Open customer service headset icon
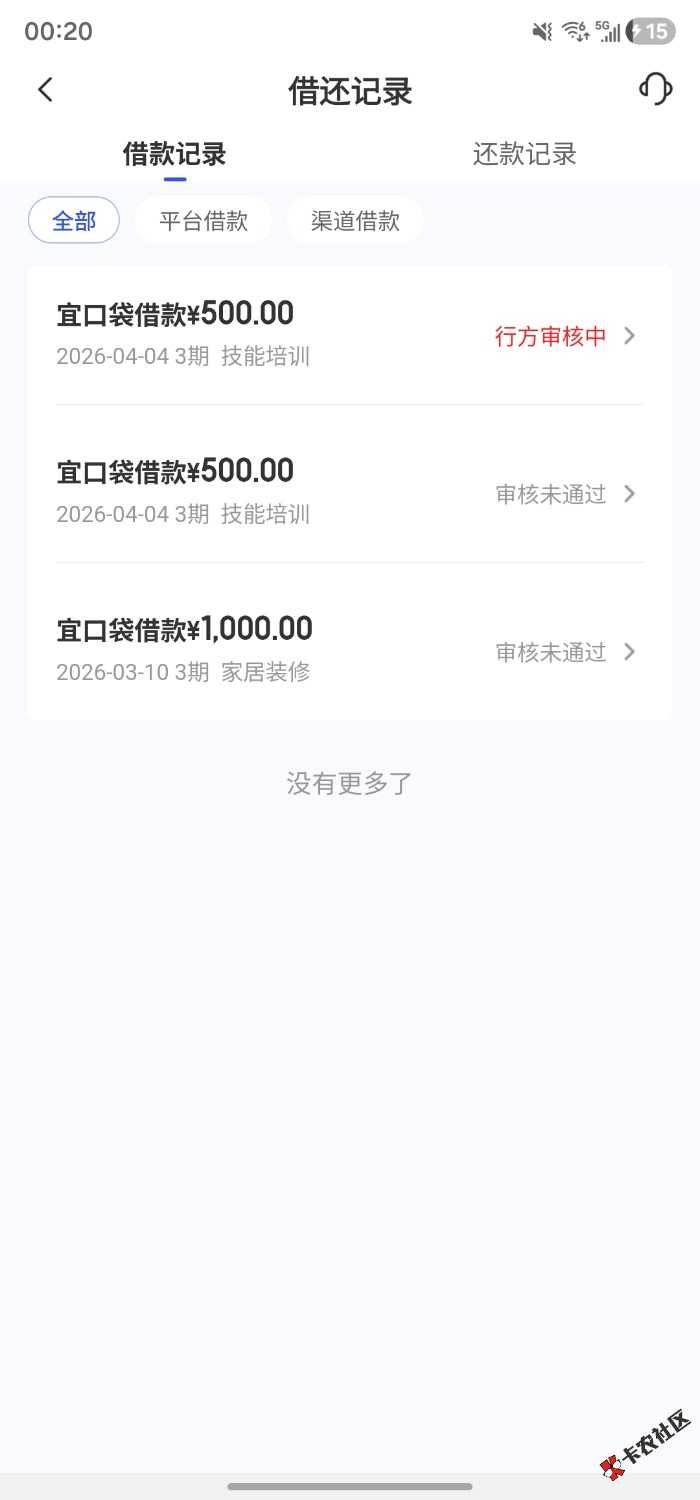This screenshot has height=1500, width=700. (x=655, y=89)
